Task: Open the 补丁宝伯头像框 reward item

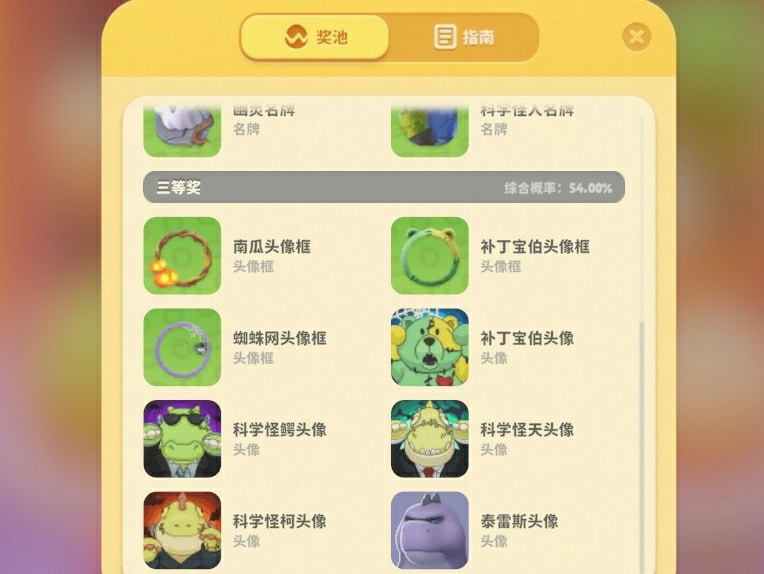Action: [430, 256]
